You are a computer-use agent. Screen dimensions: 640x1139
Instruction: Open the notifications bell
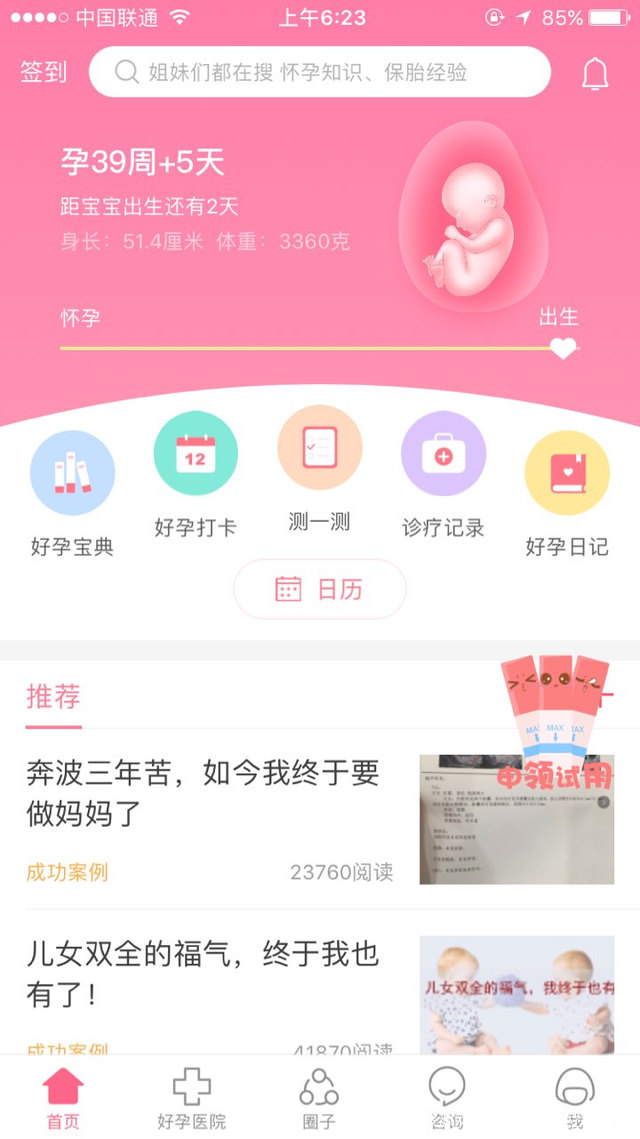pyautogui.click(x=595, y=73)
